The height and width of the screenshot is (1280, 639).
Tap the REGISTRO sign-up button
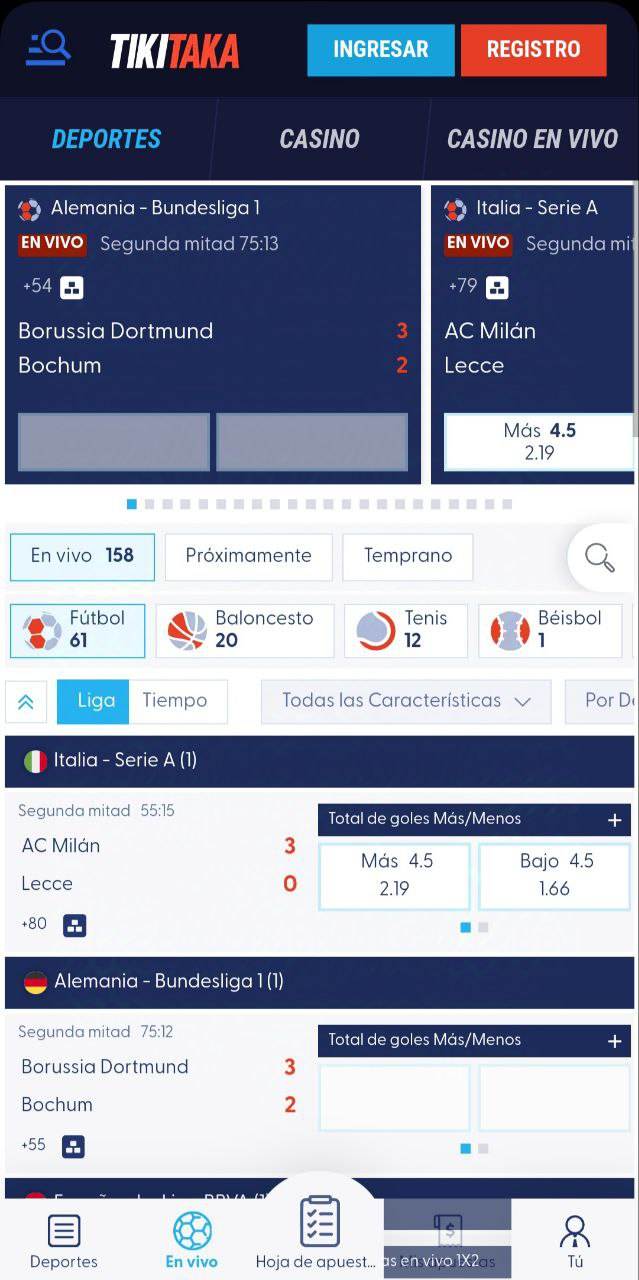pyautogui.click(x=533, y=50)
